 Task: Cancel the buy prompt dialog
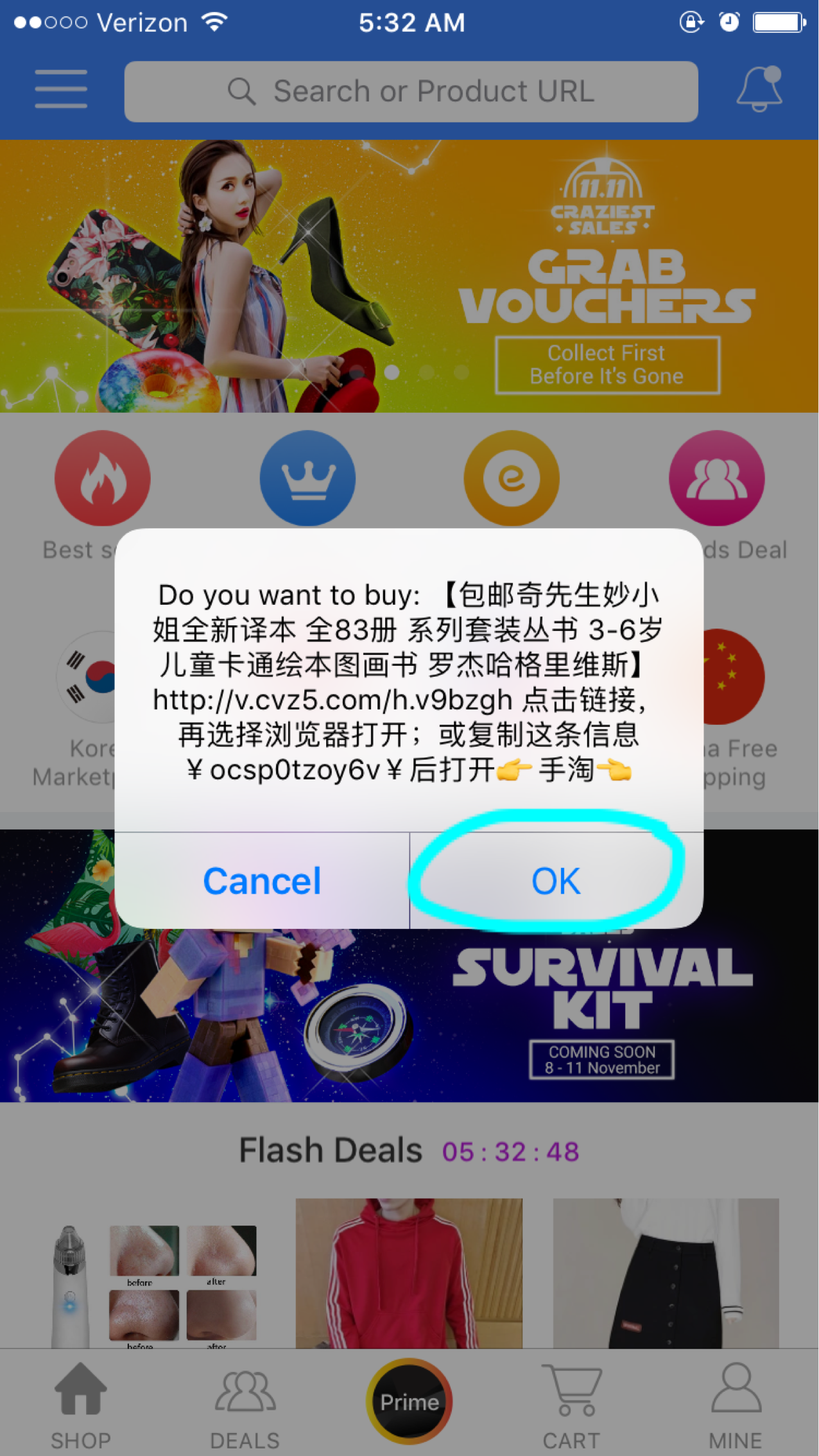point(262,881)
